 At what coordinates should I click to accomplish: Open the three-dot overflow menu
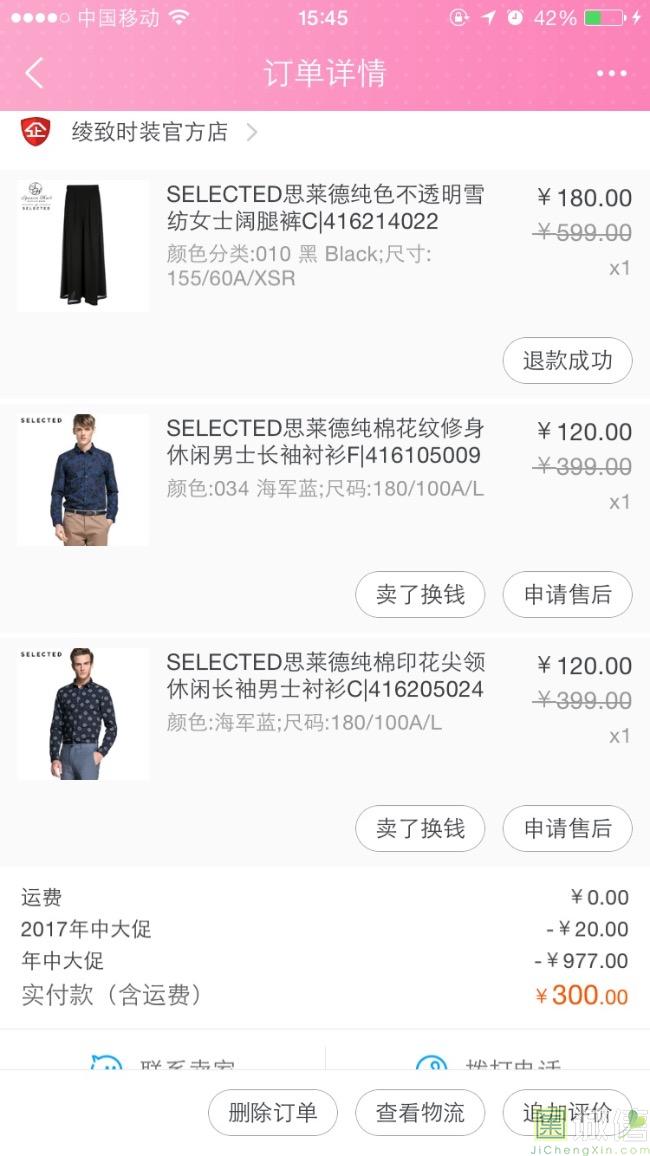click(611, 73)
